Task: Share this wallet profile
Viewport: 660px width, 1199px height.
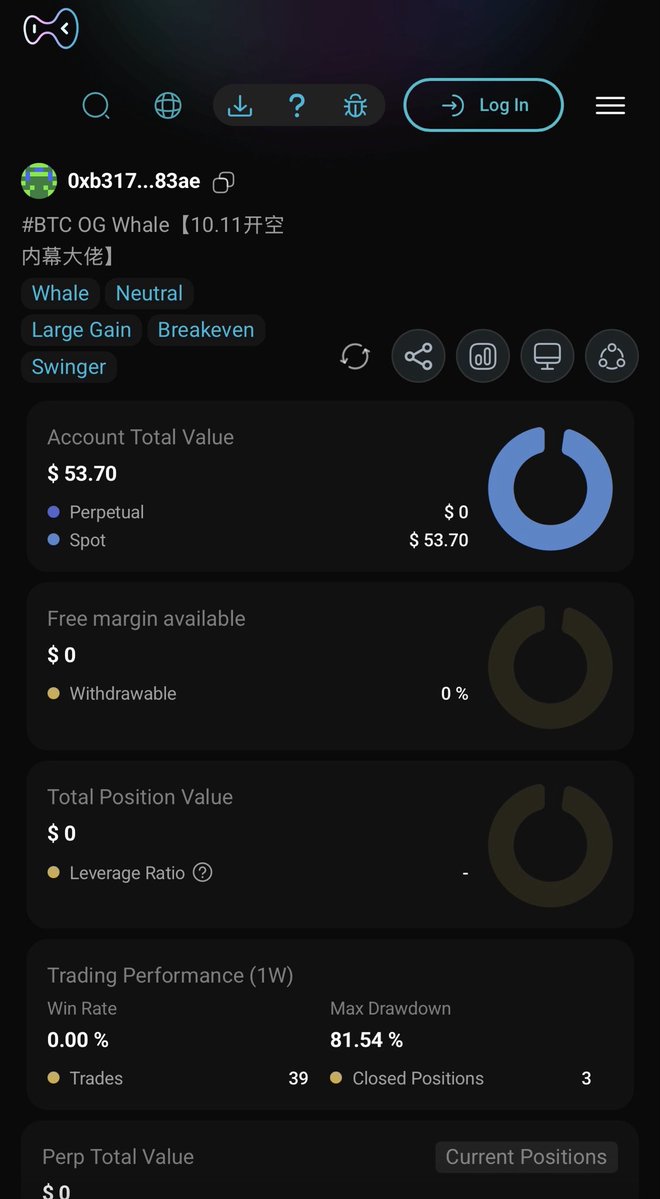Action: [x=418, y=356]
